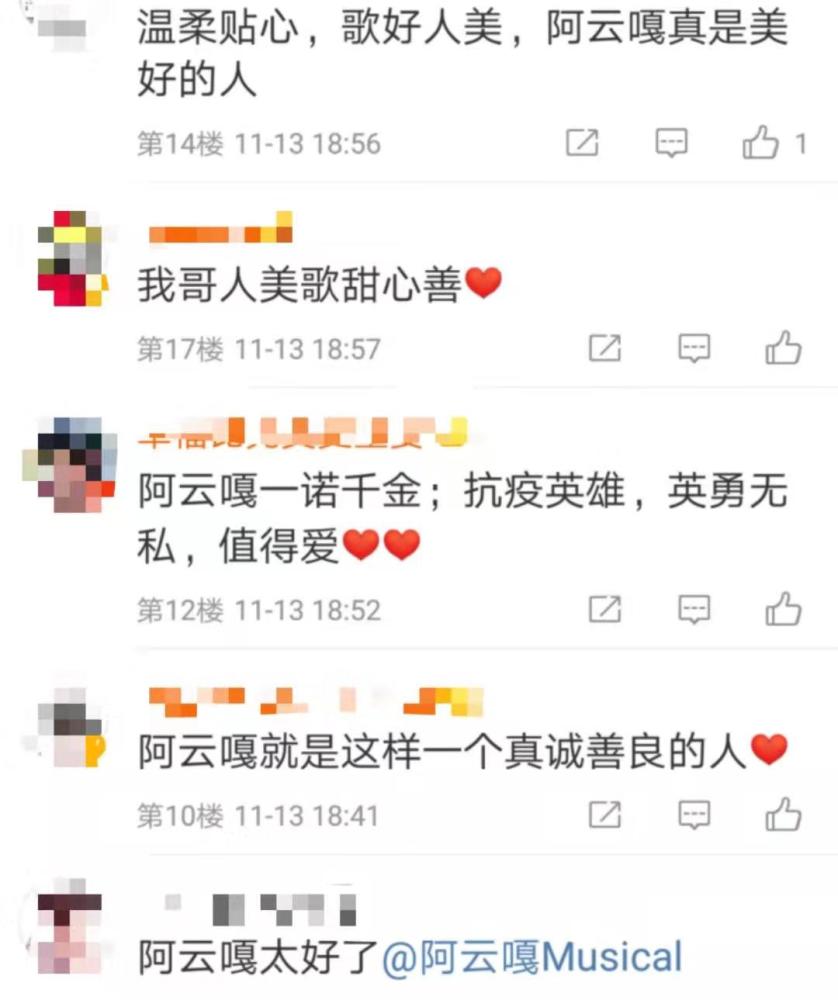This screenshot has height=1000, width=838.
Task: Open the @阿云嘎Musical mention link
Action: (532, 956)
